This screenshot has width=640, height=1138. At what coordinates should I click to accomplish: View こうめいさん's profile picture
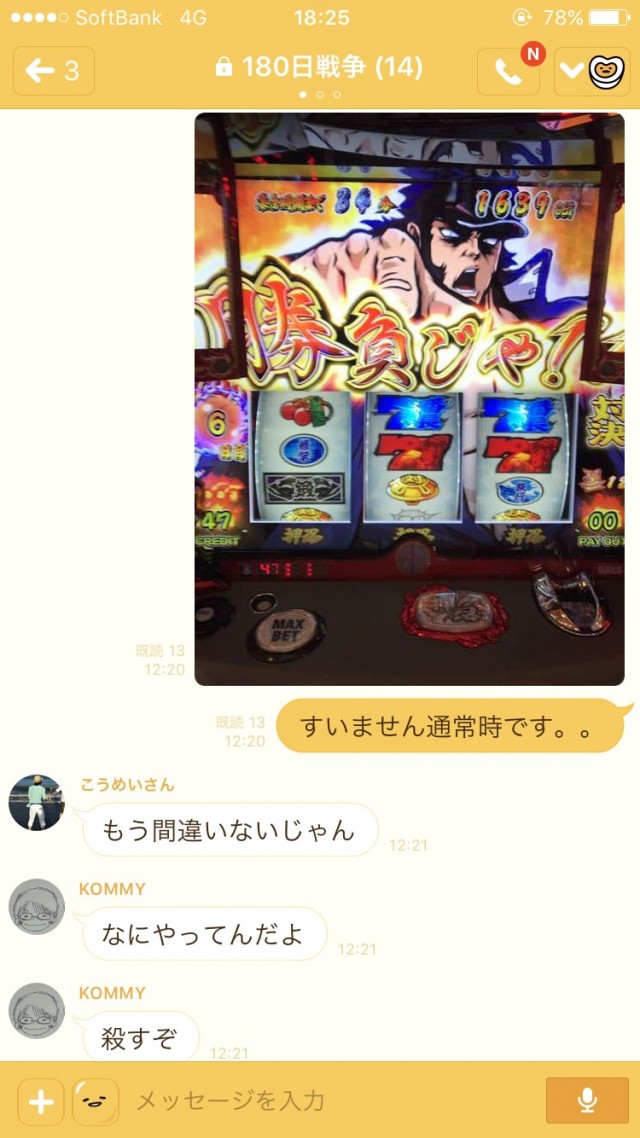[36, 802]
